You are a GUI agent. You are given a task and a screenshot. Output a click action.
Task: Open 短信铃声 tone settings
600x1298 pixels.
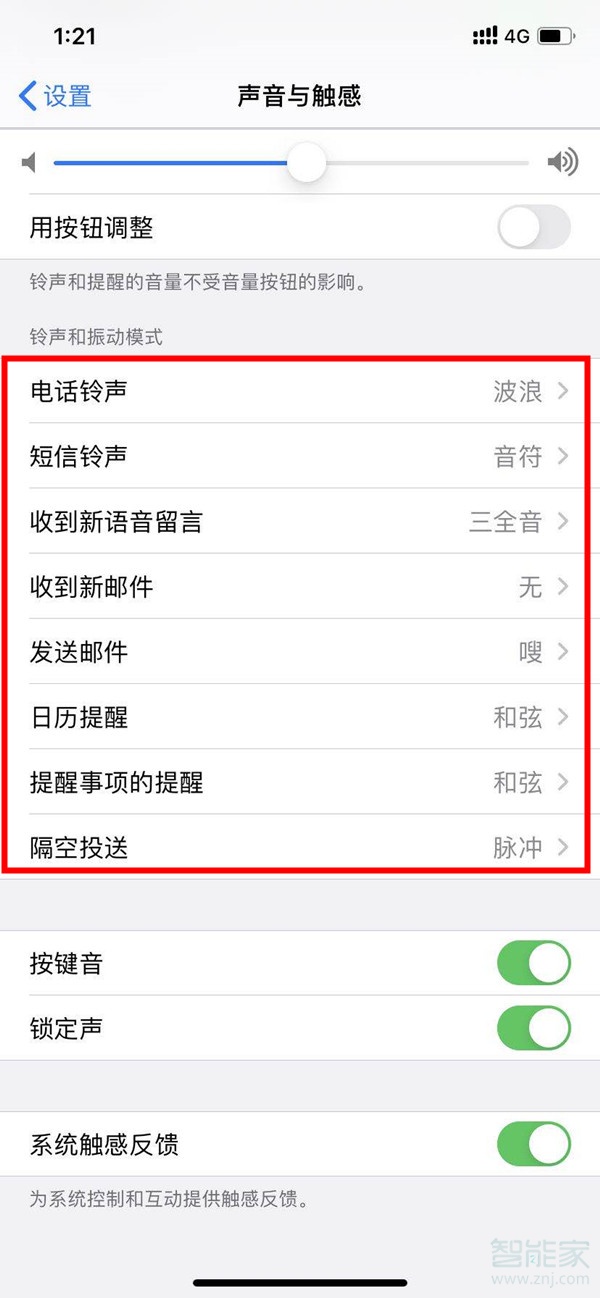[x=300, y=457]
